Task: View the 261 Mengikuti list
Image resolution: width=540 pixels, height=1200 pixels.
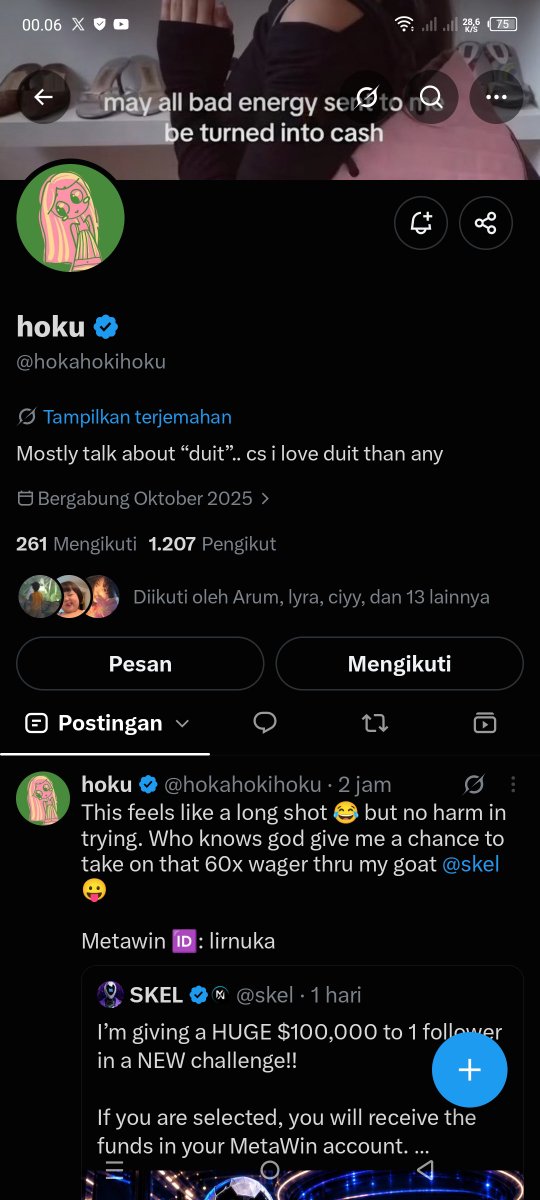Action: point(76,545)
